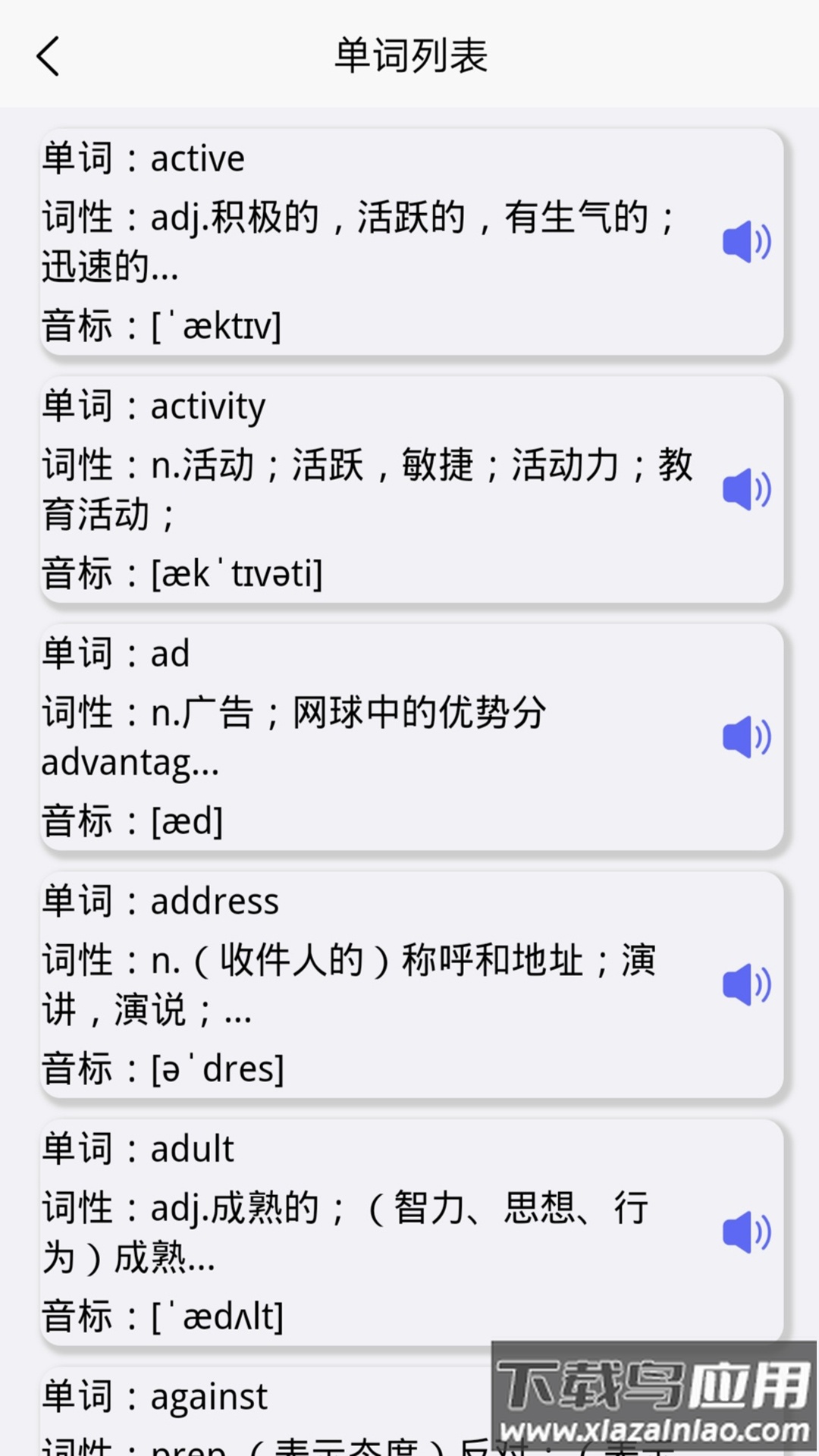Tap the back arrow icon

click(x=48, y=57)
